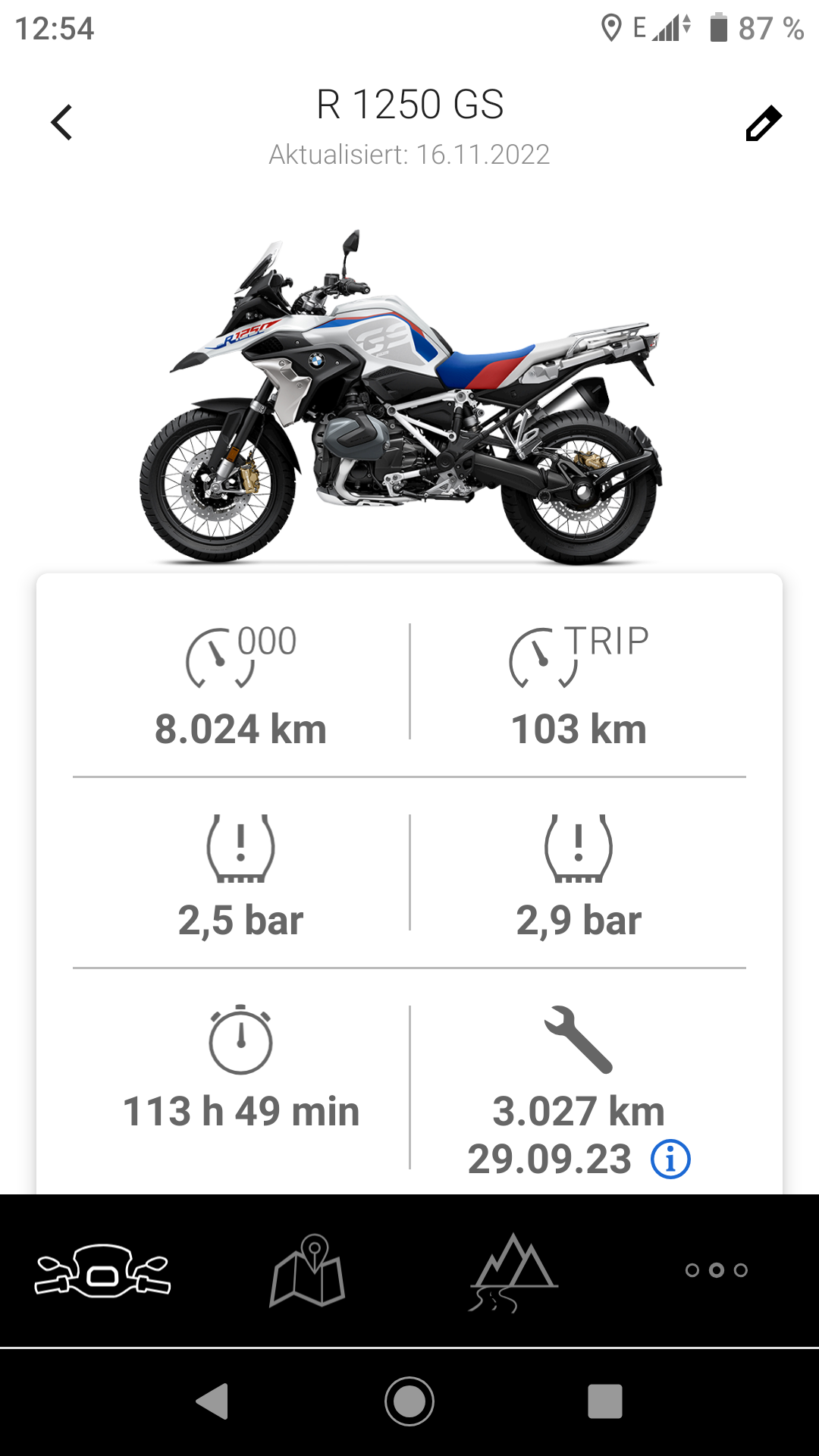The image size is (819, 1456).
Task: Open the service due date info icon
Action: point(670,1159)
